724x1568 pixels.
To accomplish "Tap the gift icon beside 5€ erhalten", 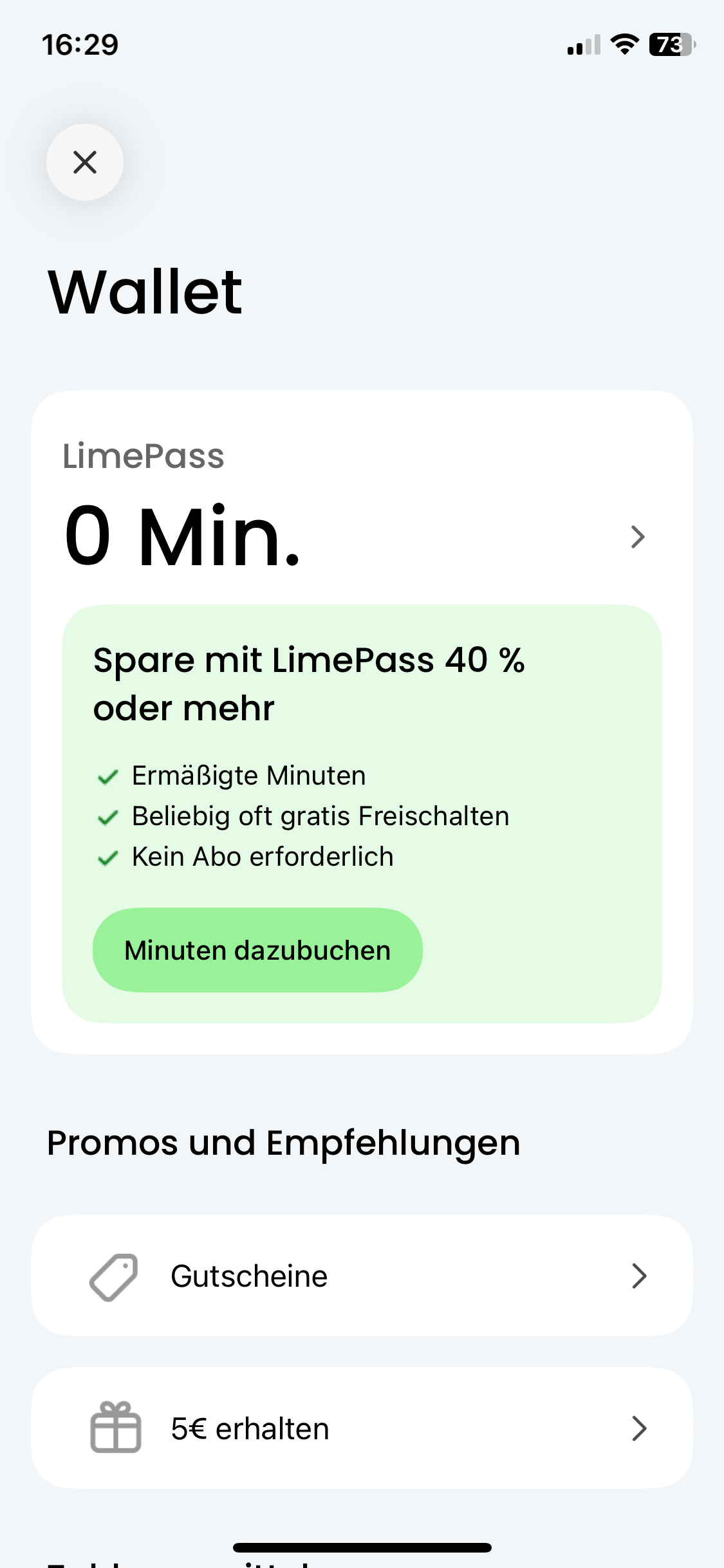I will [116, 1428].
